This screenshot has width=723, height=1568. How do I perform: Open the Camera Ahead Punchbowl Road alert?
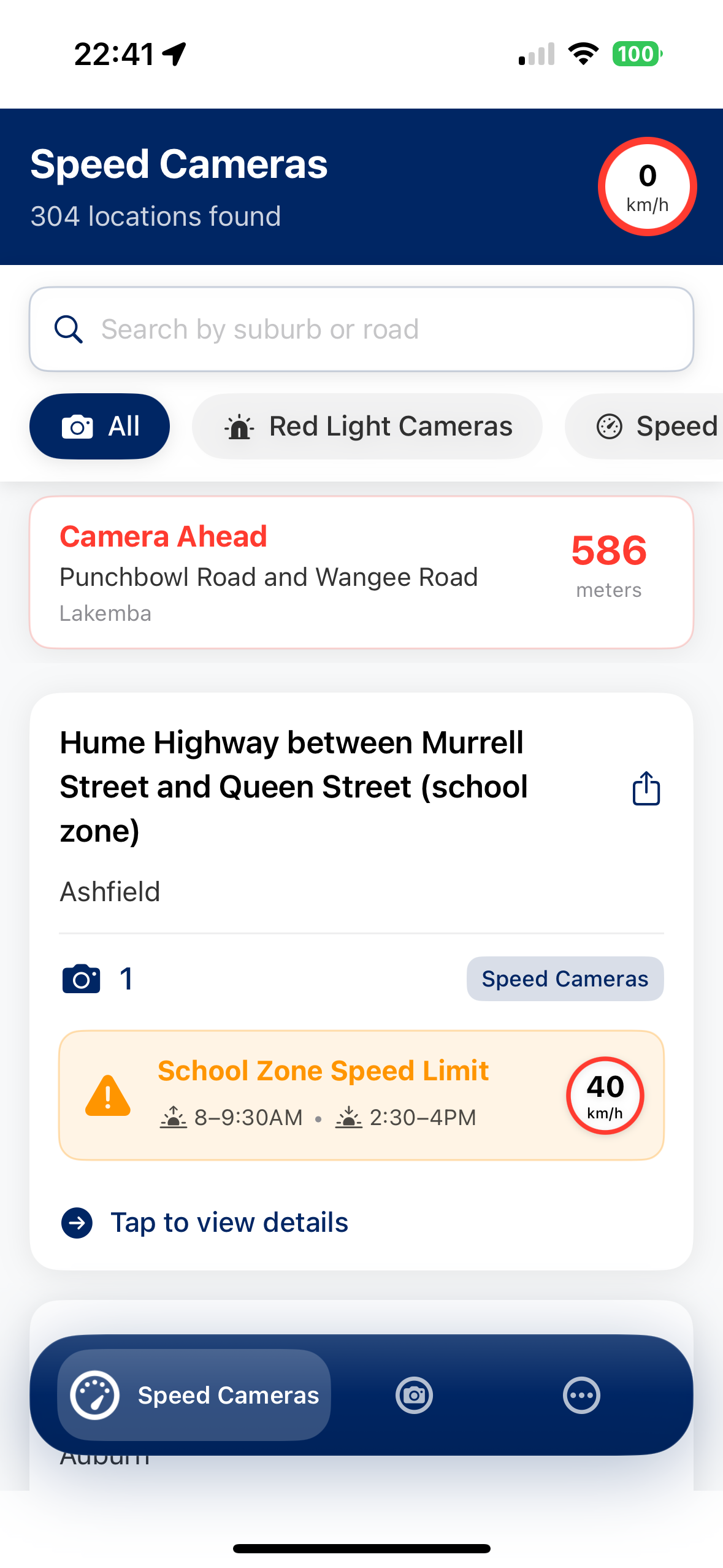[361, 572]
